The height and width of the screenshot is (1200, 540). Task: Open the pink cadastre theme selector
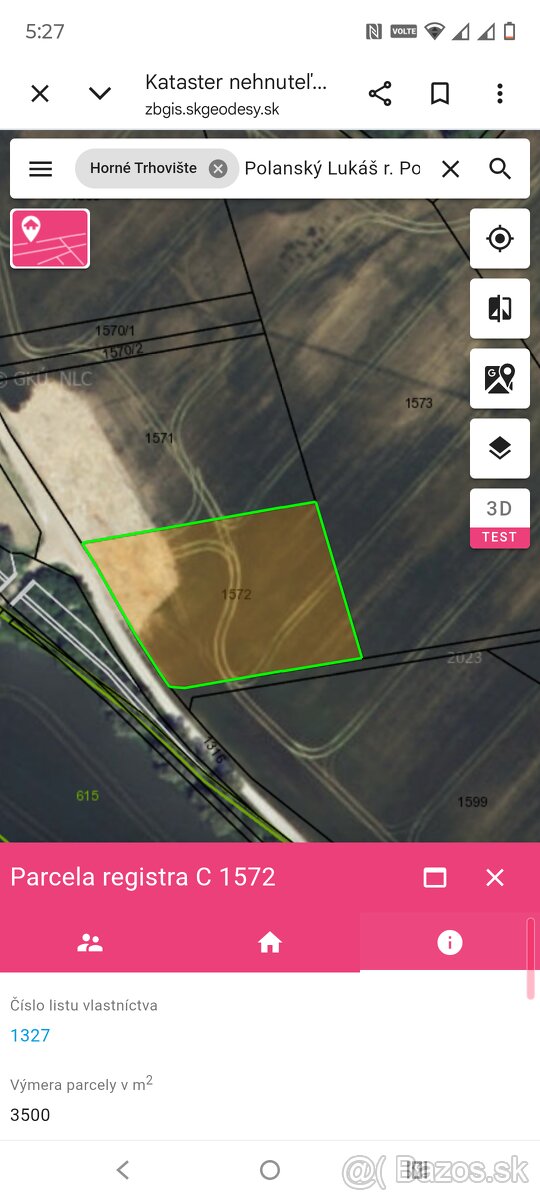[x=50, y=238]
